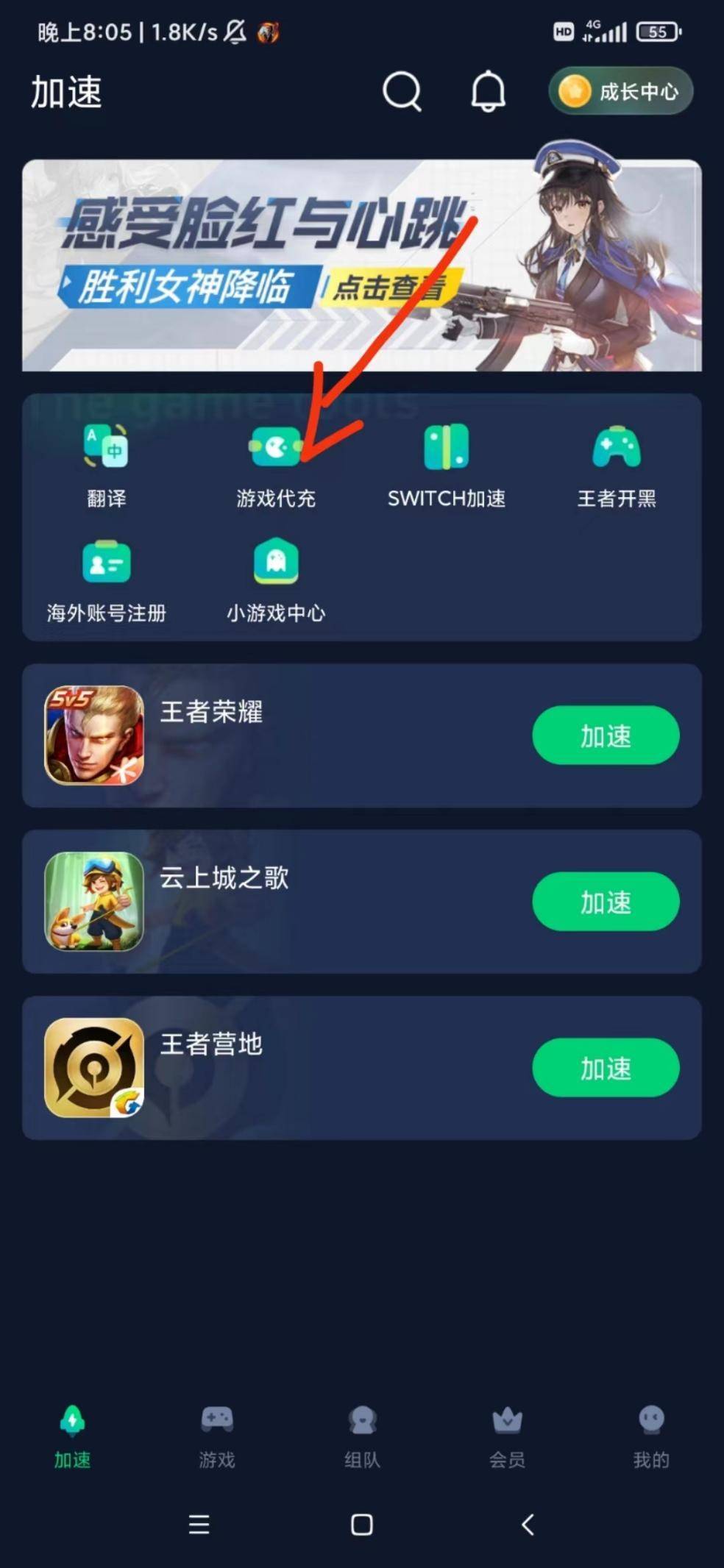Viewport: 724px width, 1568px height.
Task: Open the 翻译 translate tool
Action: click(x=107, y=465)
